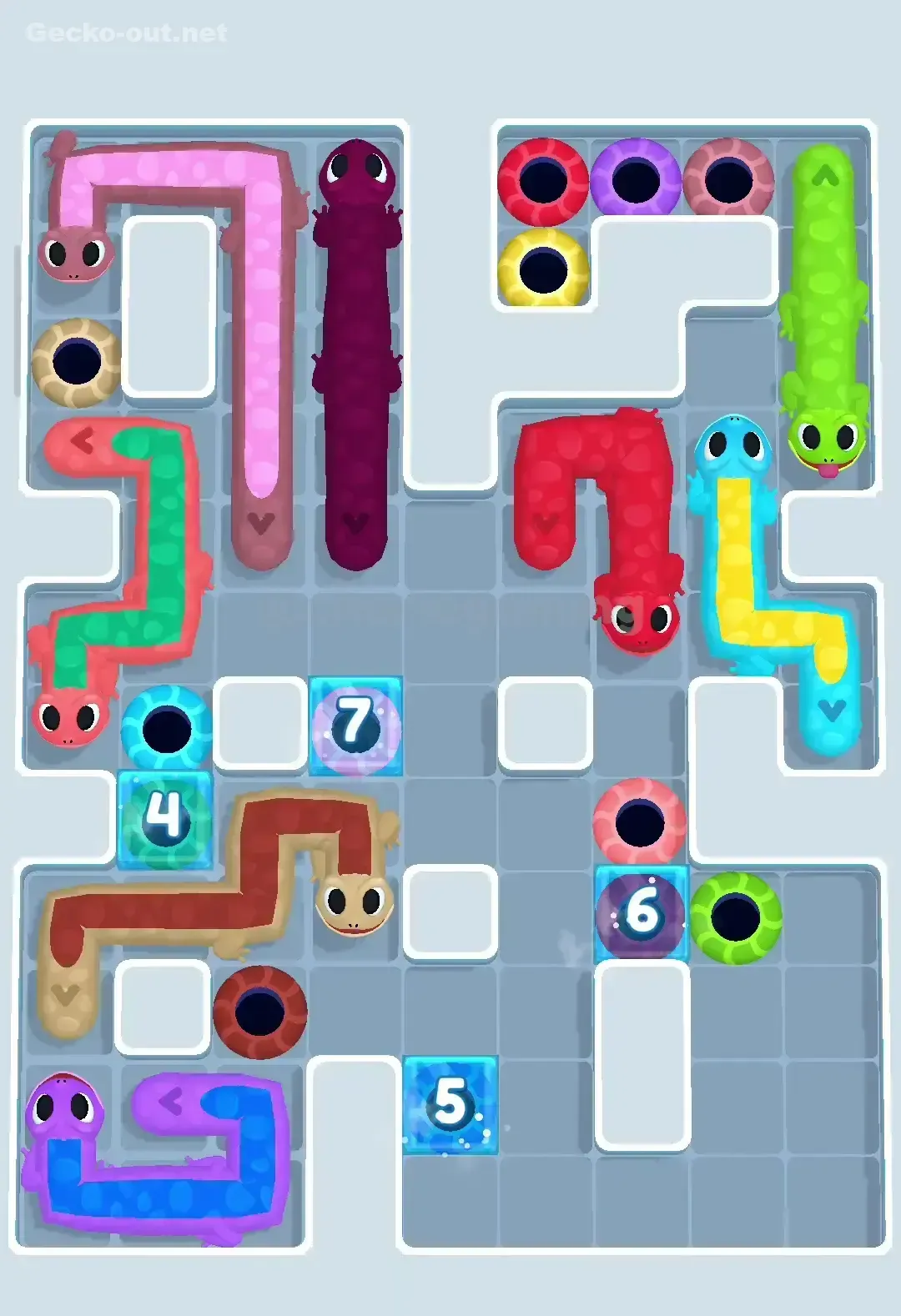Tap the cyan gecko's head
The image size is (901, 1316).
734,446
